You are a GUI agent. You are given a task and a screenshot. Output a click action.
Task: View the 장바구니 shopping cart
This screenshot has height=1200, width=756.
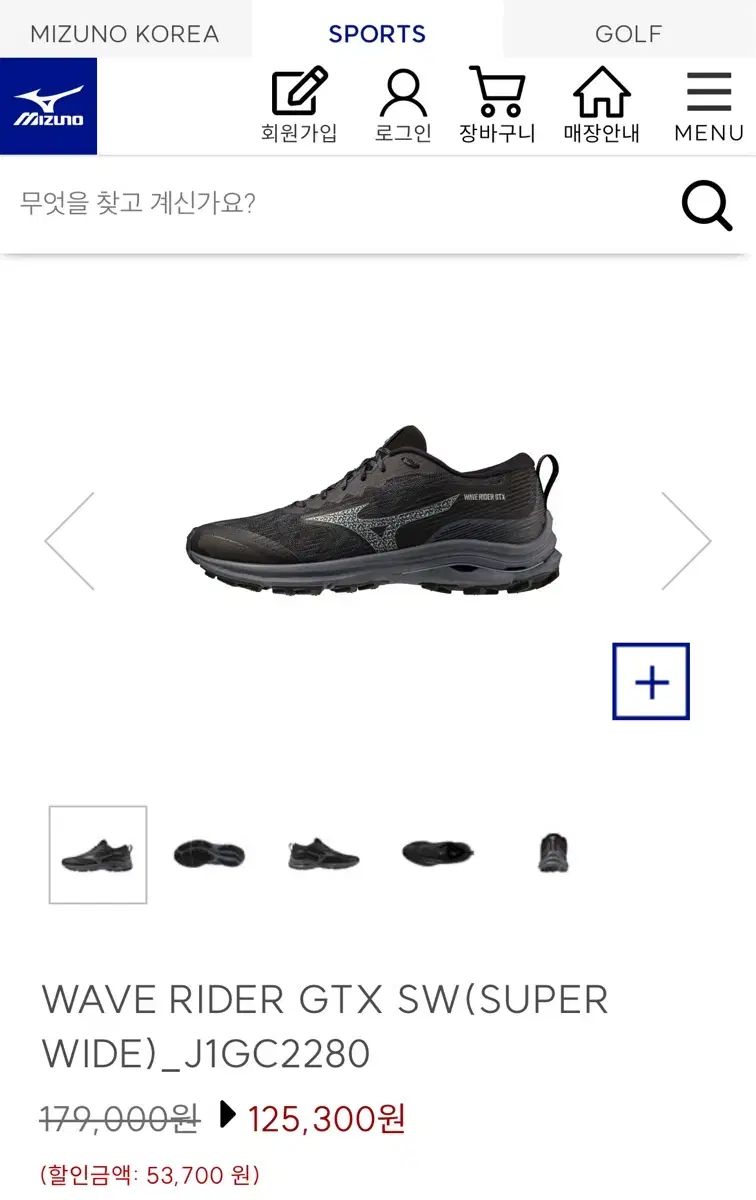pos(497,106)
